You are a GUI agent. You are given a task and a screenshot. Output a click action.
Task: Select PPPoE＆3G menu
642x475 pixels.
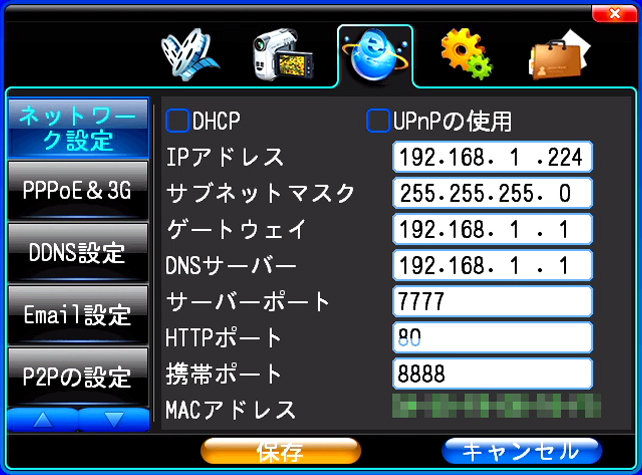click(x=77, y=191)
